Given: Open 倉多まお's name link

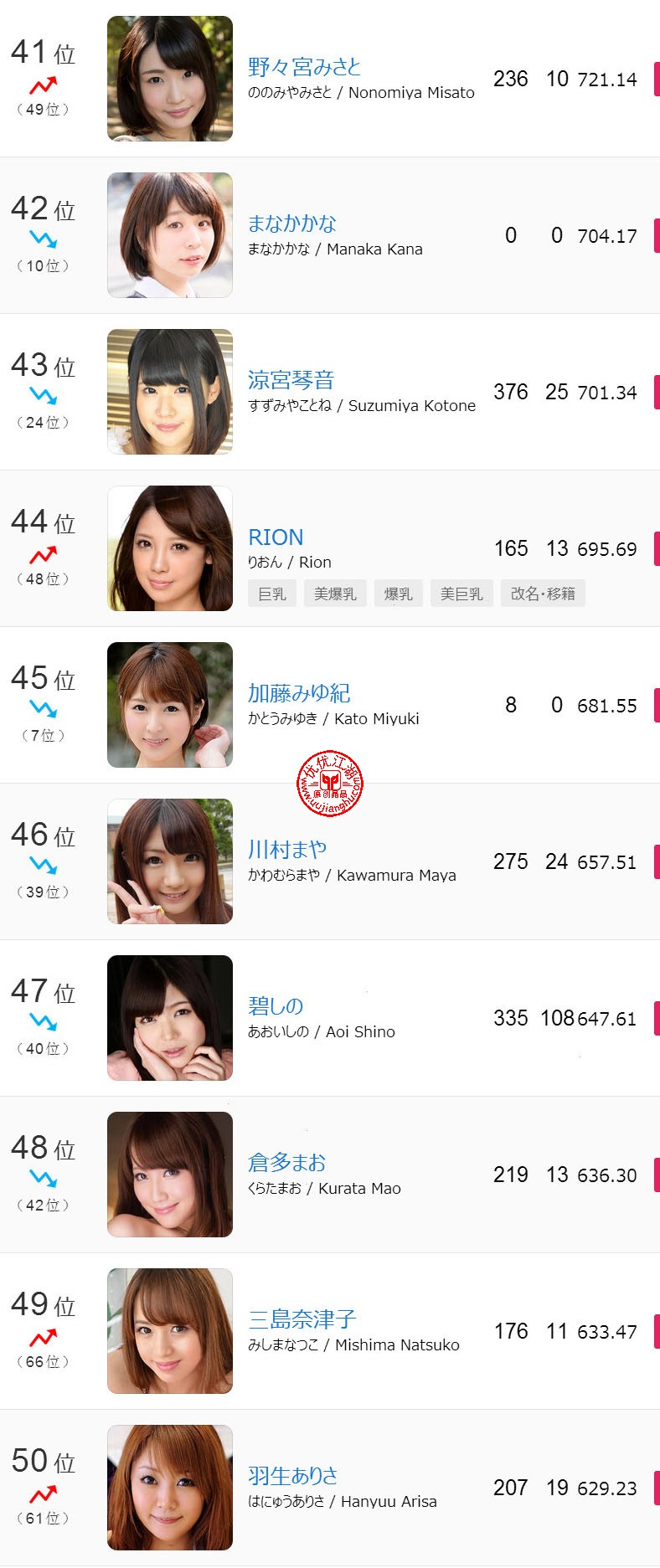Looking at the screenshot, I should (286, 1163).
